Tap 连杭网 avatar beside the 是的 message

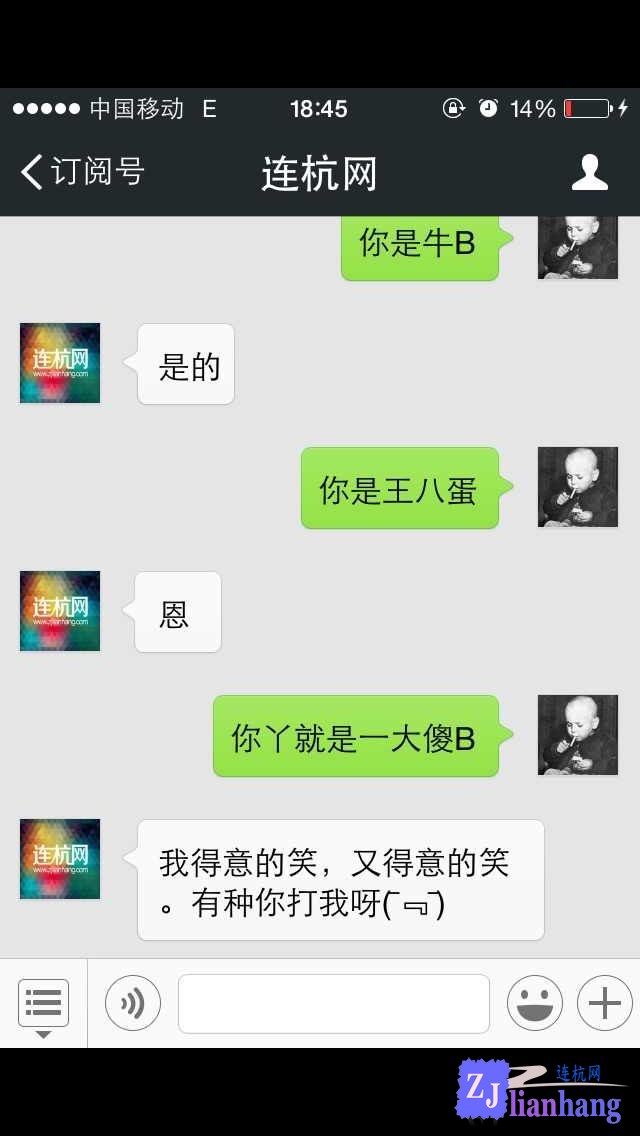pos(60,363)
